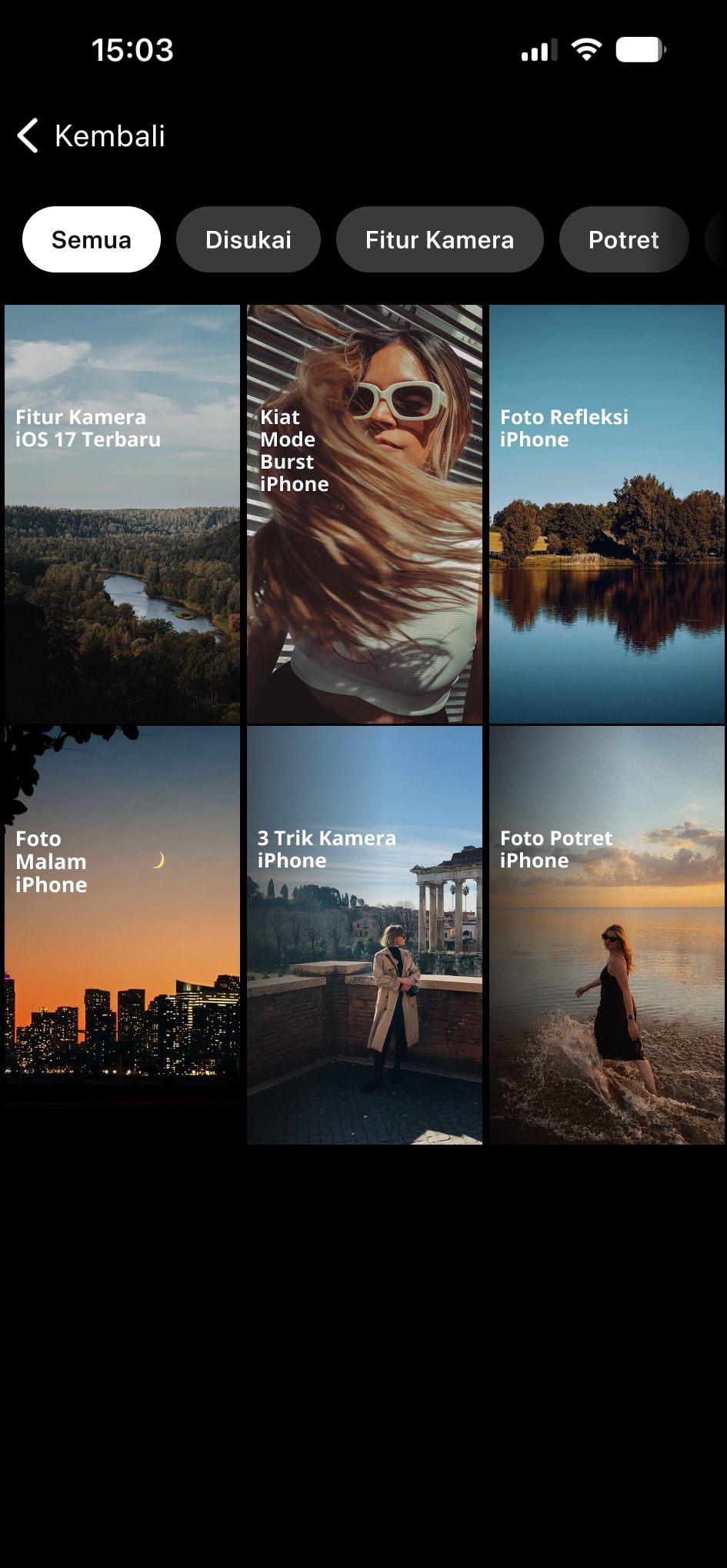Open the Foto Potret iPhone tile

[607, 934]
